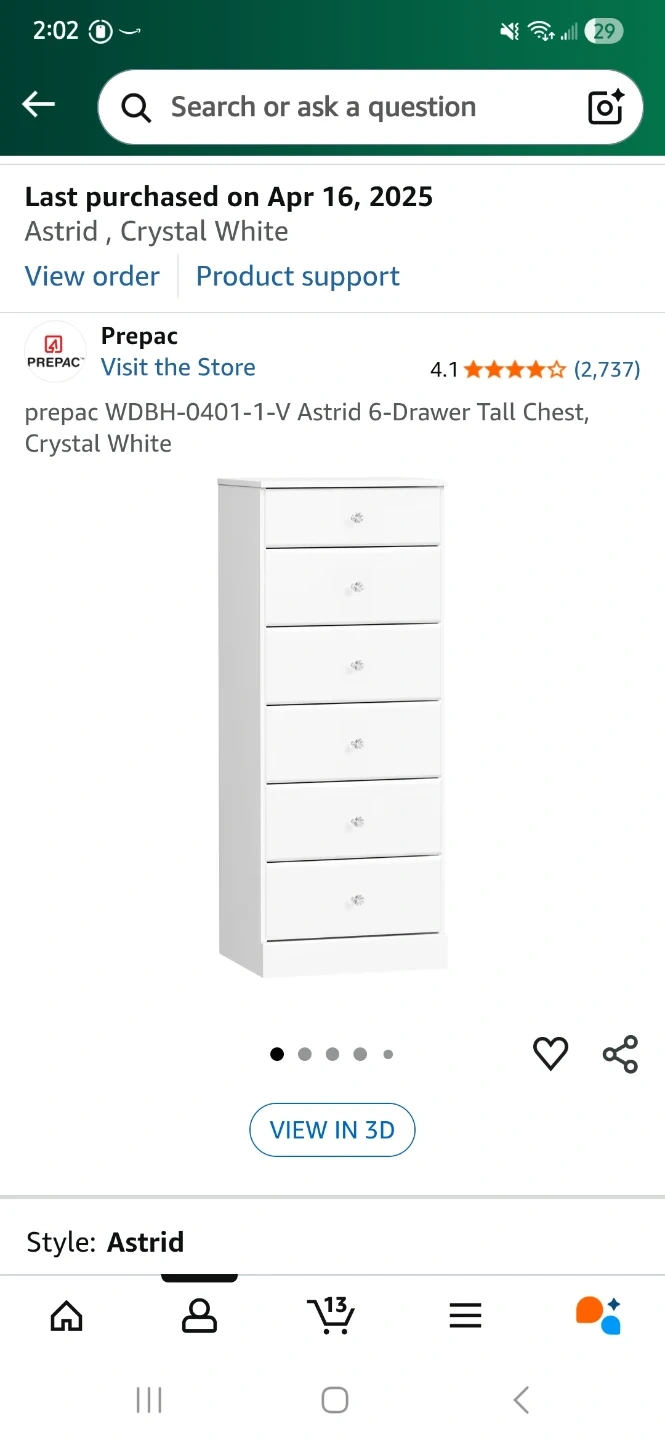Tap the system recent apps button
Image resolution: width=665 pixels, height=1440 pixels.
(149, 1400)
